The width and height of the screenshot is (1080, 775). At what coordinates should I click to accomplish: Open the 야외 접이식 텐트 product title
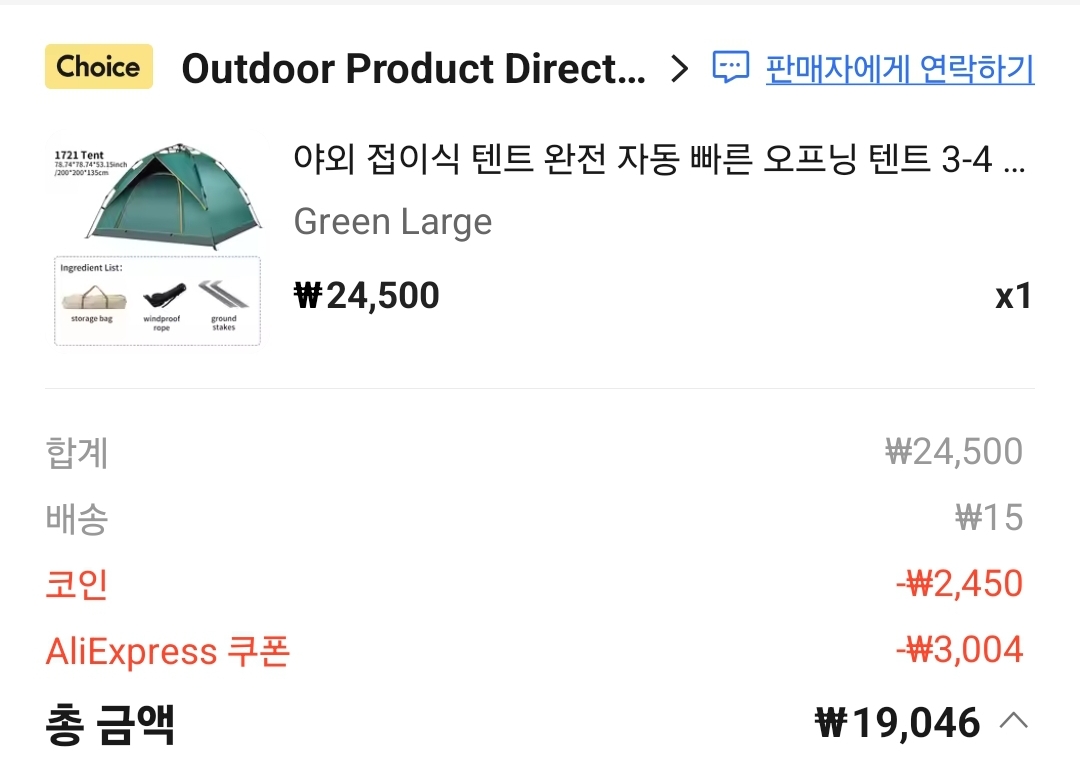tap(658, 160)
